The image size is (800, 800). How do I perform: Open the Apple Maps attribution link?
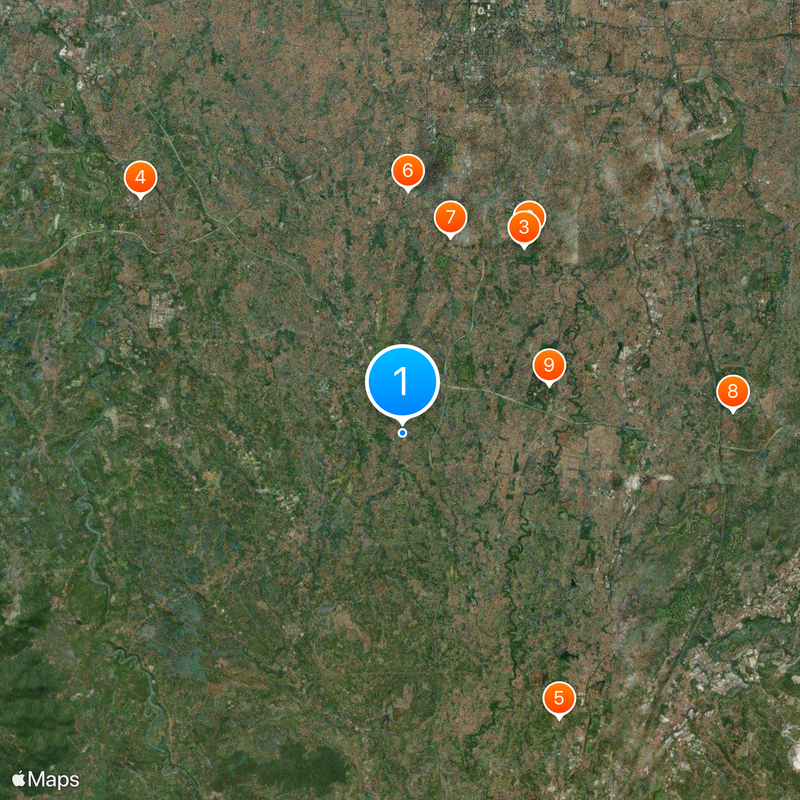pyautogui.click(x=46, y=779)
